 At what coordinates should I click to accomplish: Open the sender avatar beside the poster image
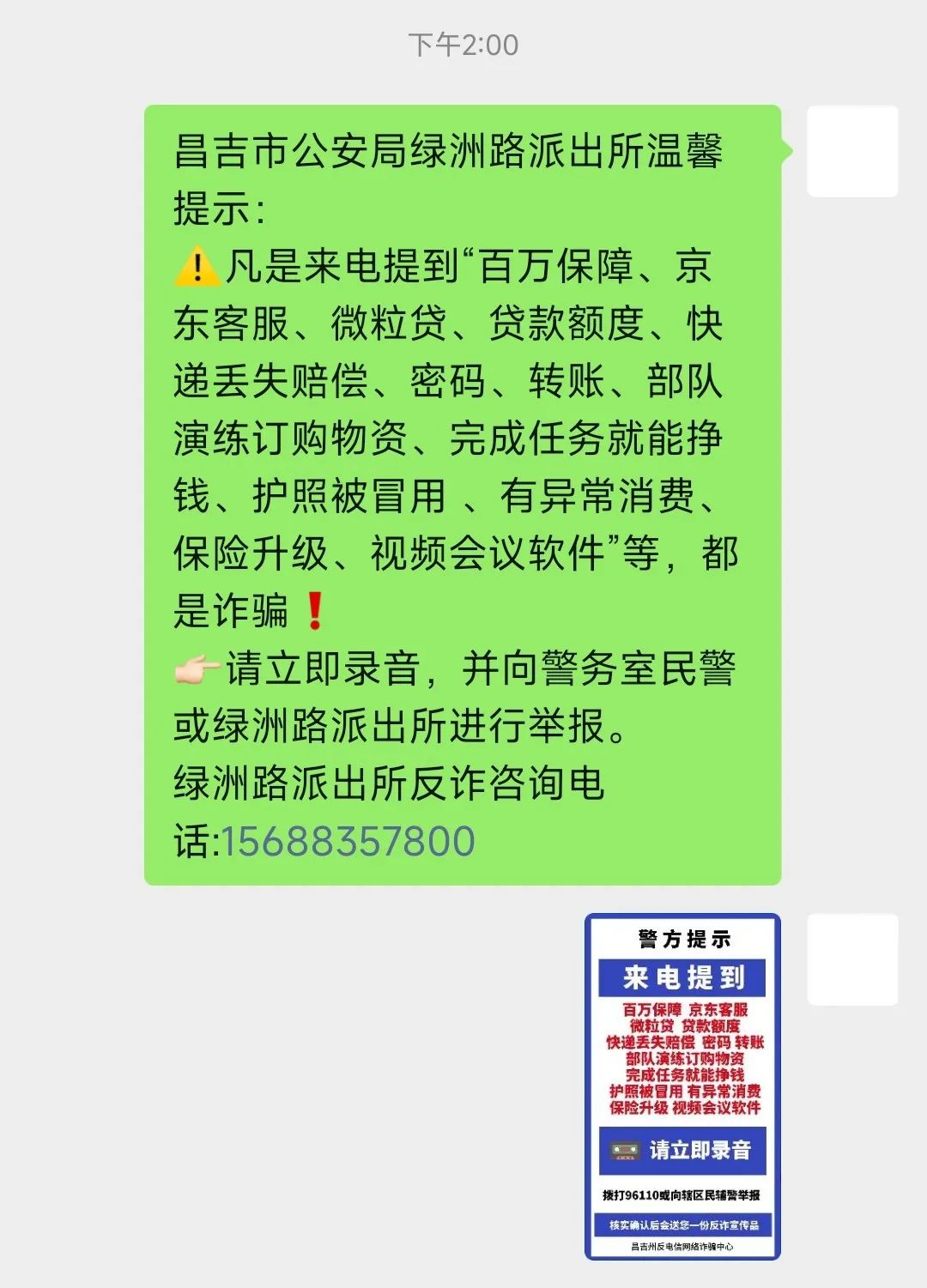pos(852,959)
